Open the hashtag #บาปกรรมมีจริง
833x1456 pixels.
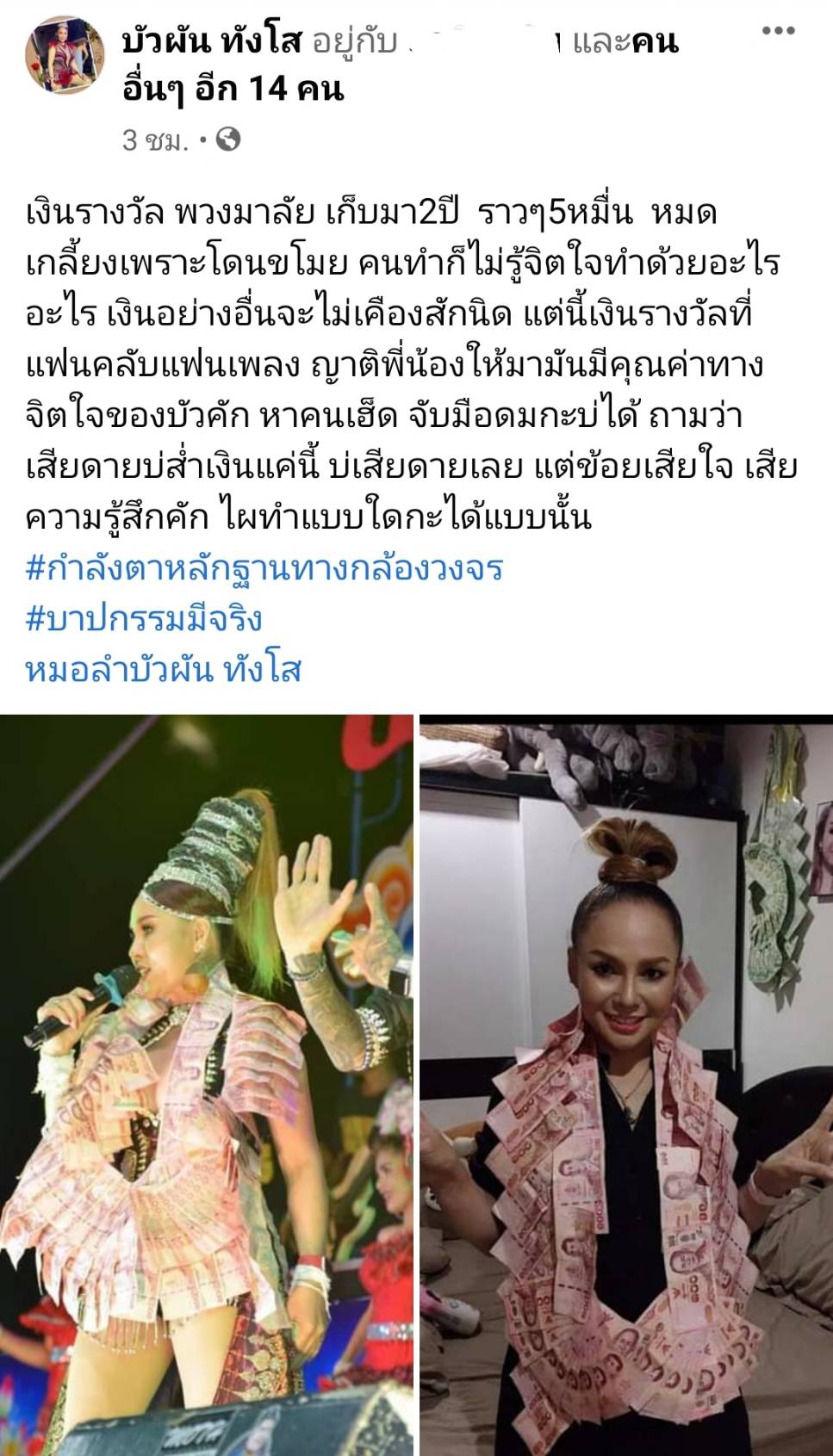tap(144, 618)
